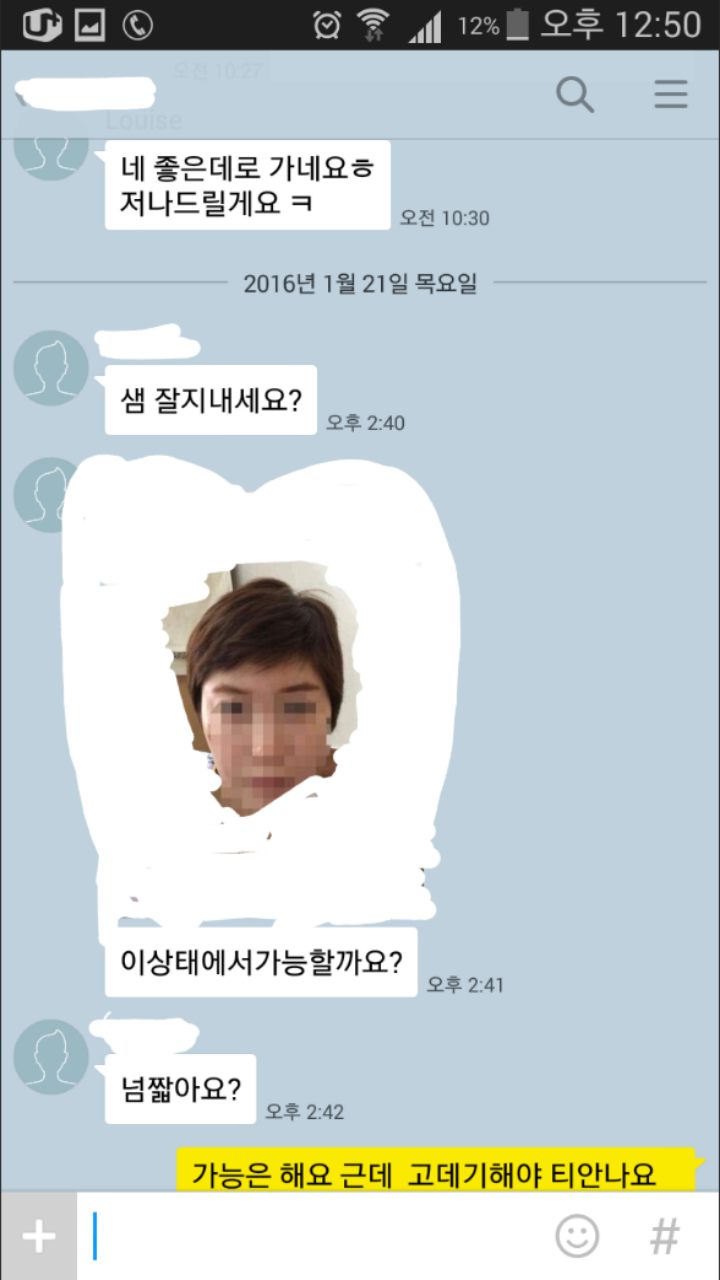Open the chat room hamburger menu

(671, 94)
